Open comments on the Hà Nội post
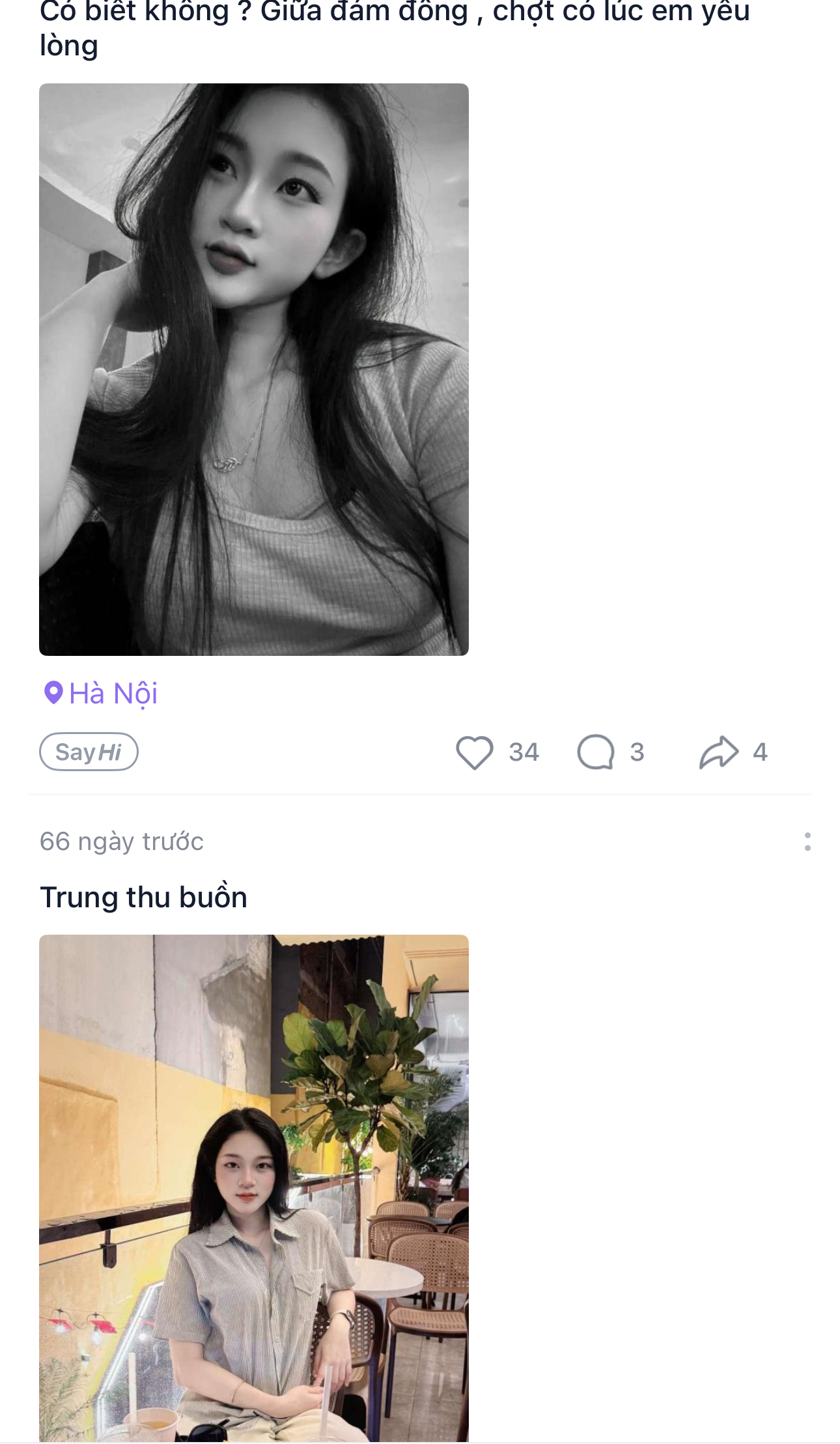 [596, 752]
